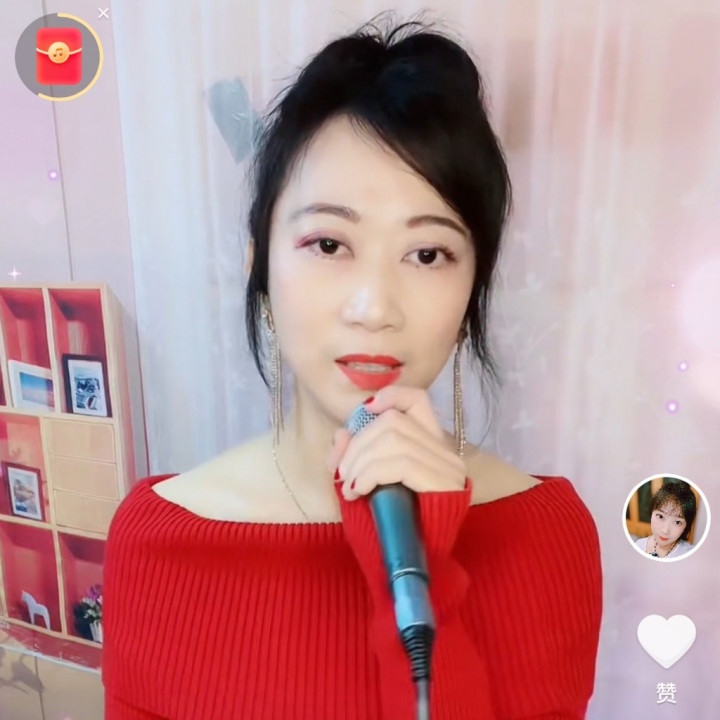Open the red envelope reward
Image resolution: width=720 pixels, height=720 pixels.
59,56
